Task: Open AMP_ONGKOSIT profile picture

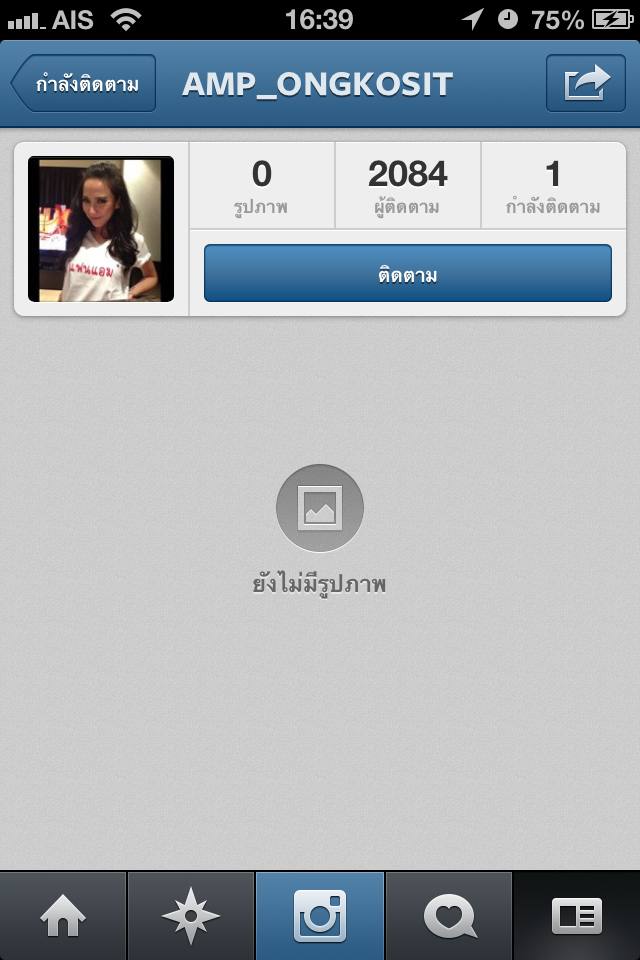Action: 101,229
